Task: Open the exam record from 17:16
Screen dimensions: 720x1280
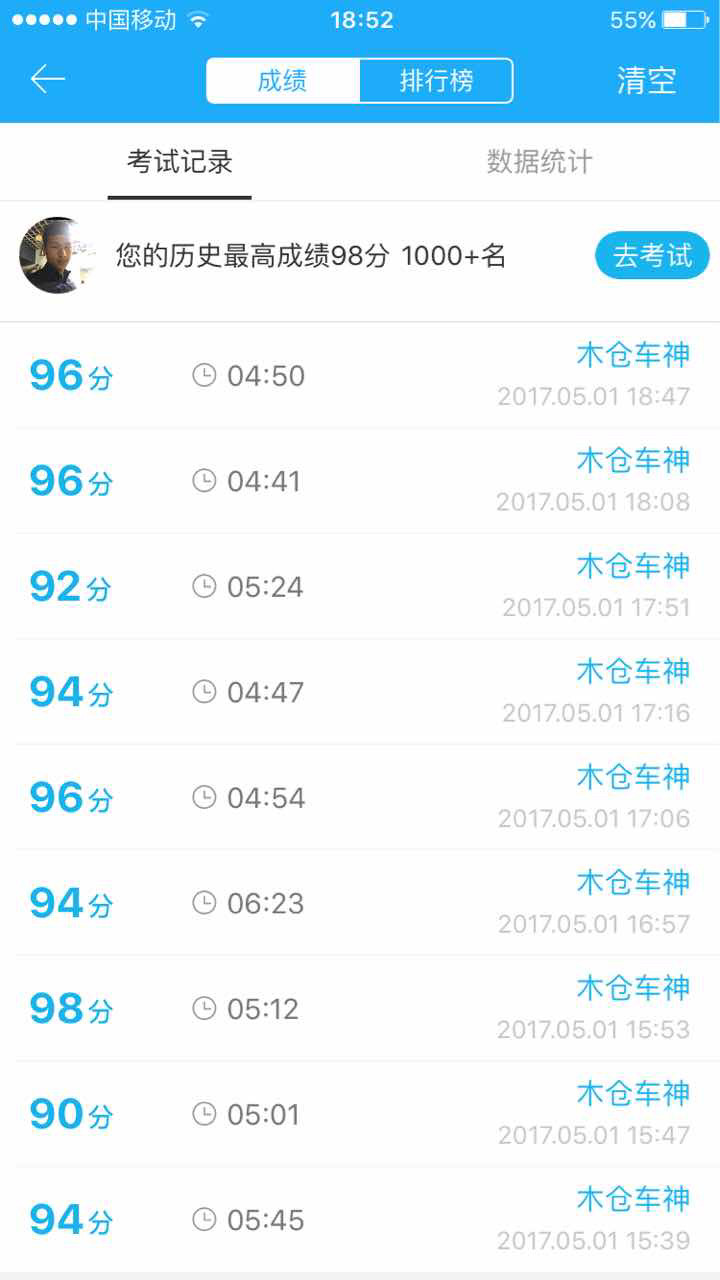Action: (360, 692)
